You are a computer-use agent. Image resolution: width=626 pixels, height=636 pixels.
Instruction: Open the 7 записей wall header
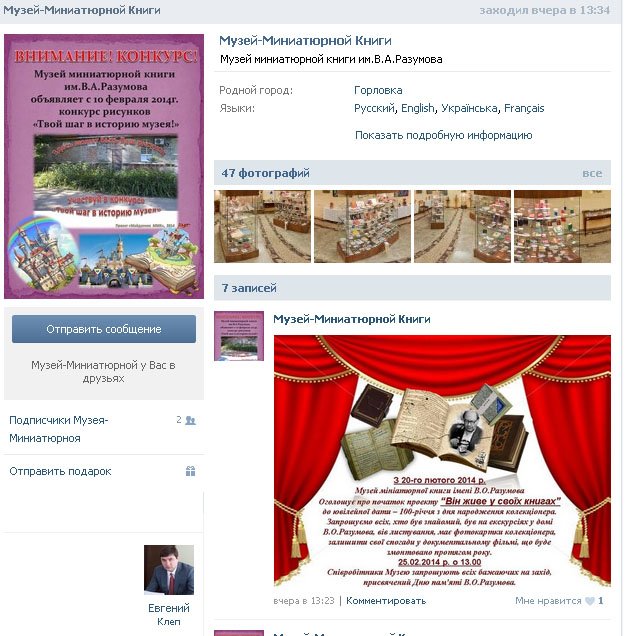pos(249,288)
